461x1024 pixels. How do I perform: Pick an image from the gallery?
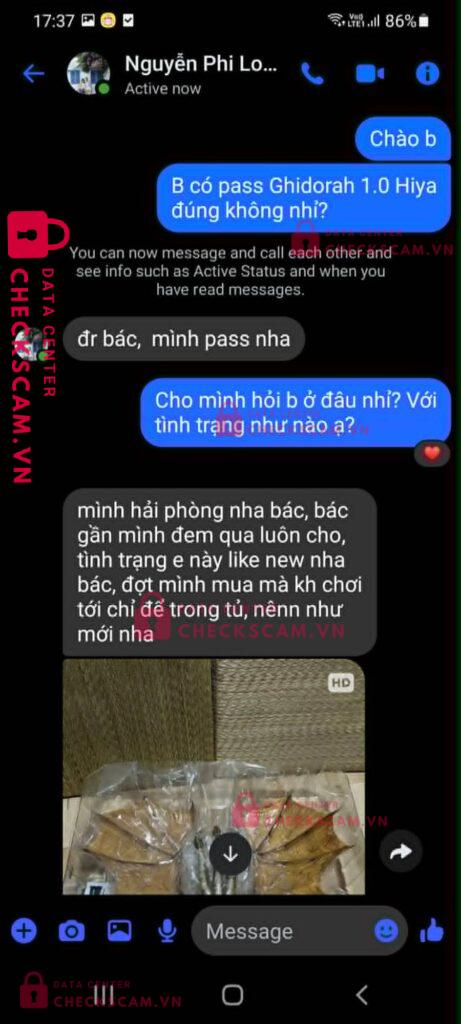click(x=119, y=930)
